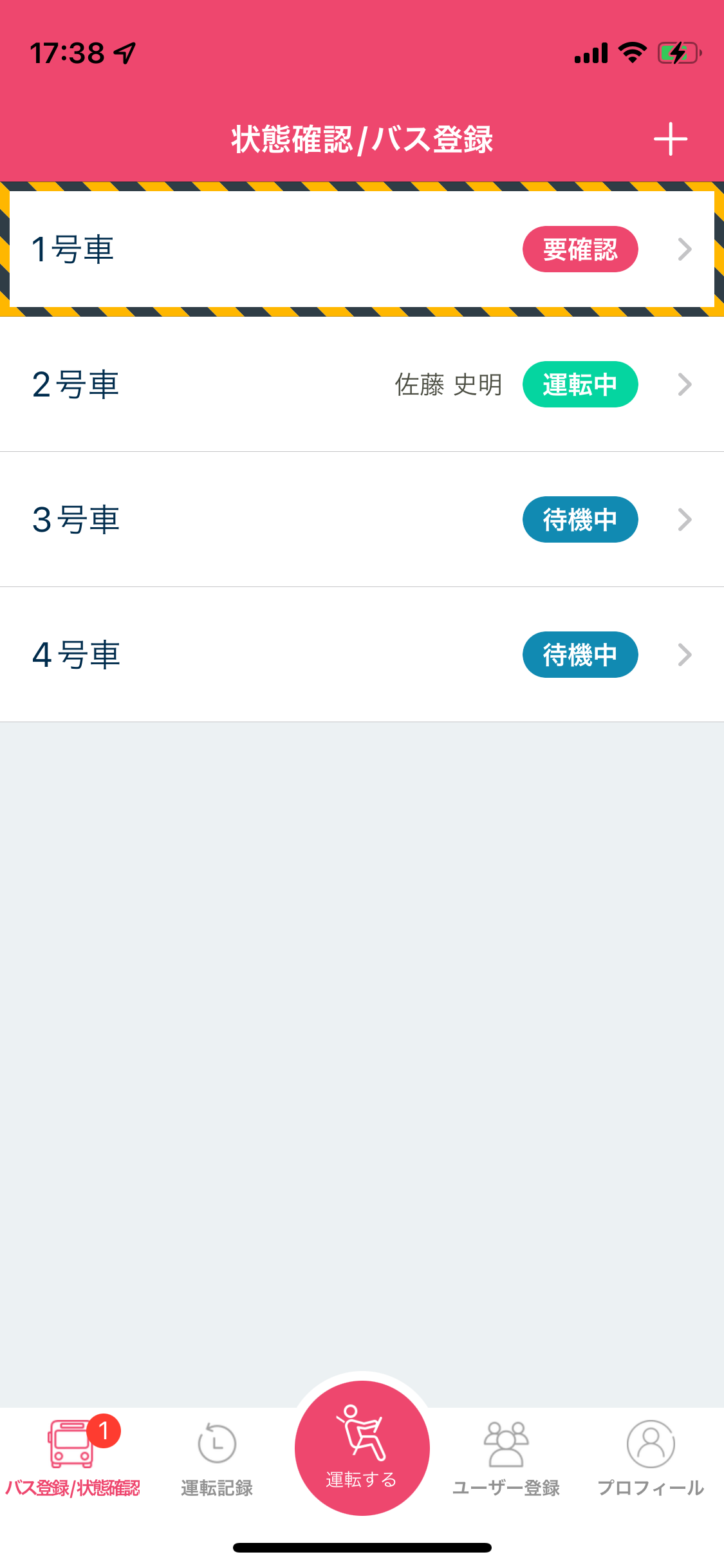Start driving with the 運転する button

[362, 1448]
